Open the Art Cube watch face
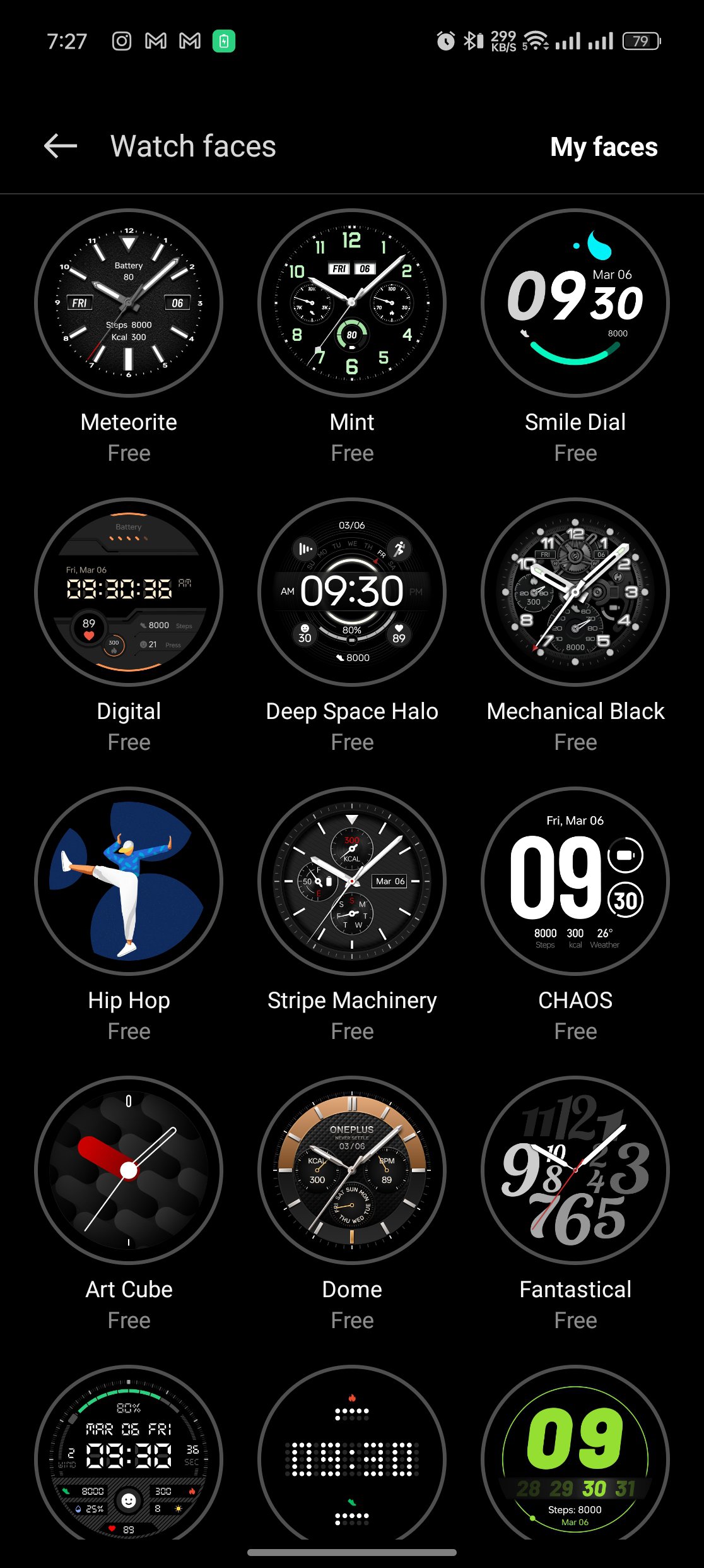The width and height of the screenshot is (704, 1568). pyautogui.click(x=129, y=1171)
